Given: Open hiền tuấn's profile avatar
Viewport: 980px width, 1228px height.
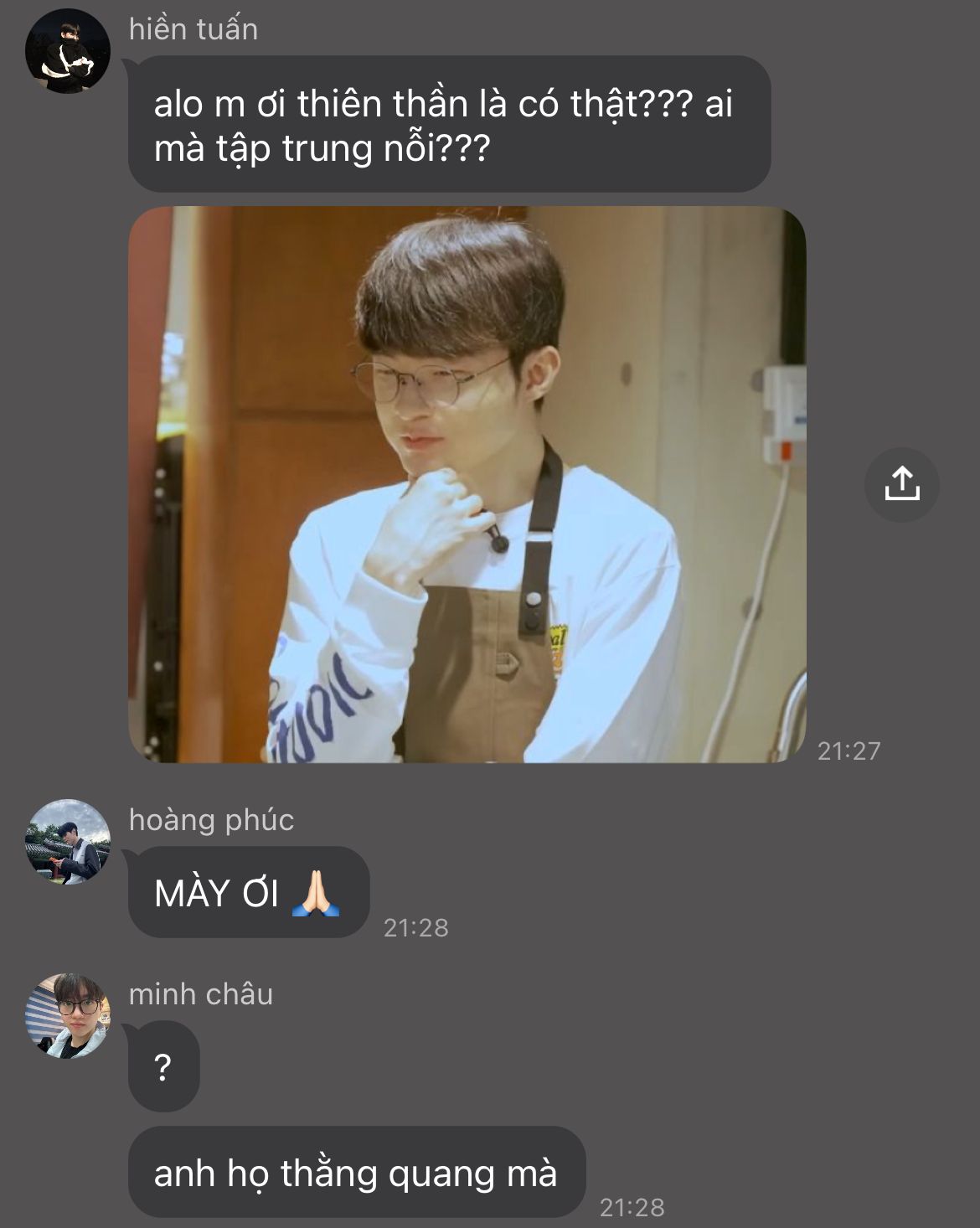Looking at the screenshot, I should (x=67, y=51).
